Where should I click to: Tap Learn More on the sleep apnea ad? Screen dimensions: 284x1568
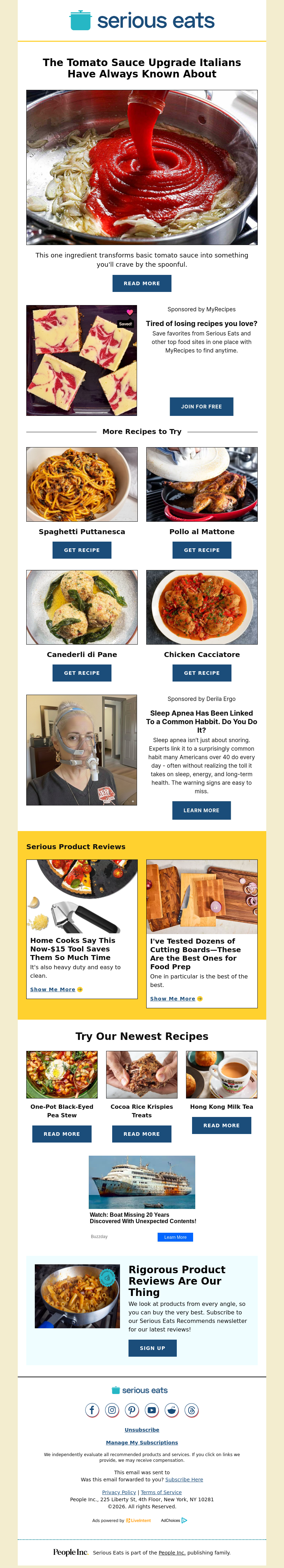201,810
